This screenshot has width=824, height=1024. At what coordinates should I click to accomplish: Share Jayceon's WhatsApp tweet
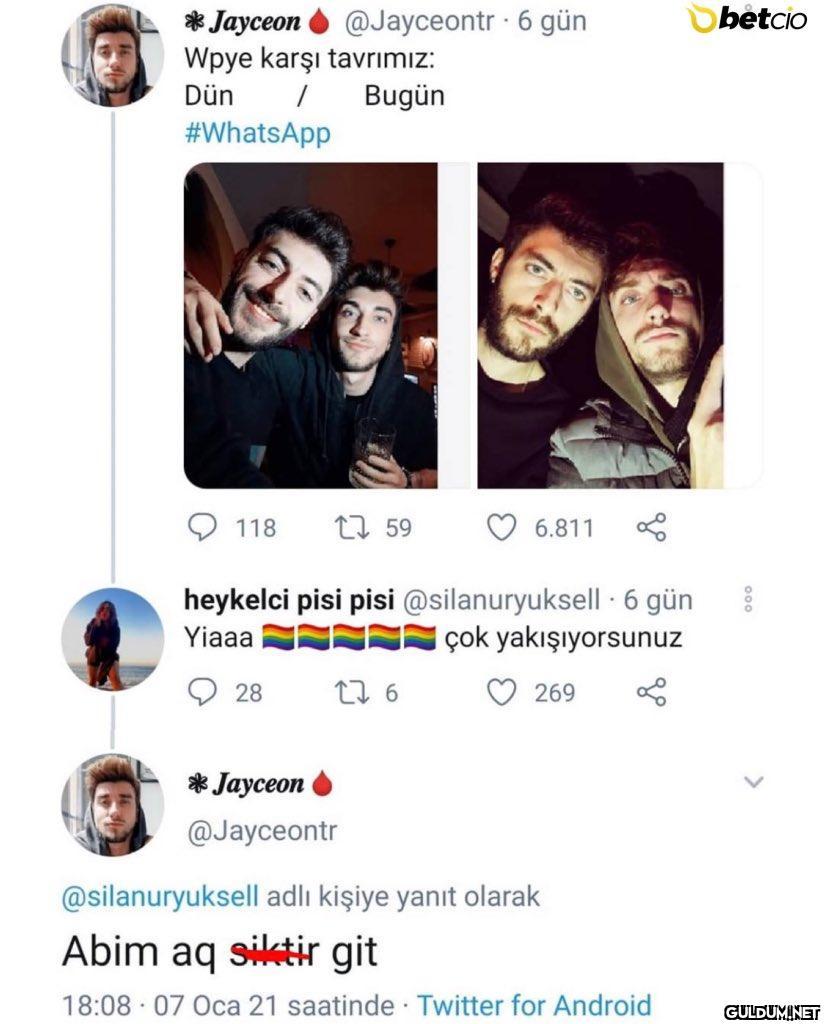[651, 527]
